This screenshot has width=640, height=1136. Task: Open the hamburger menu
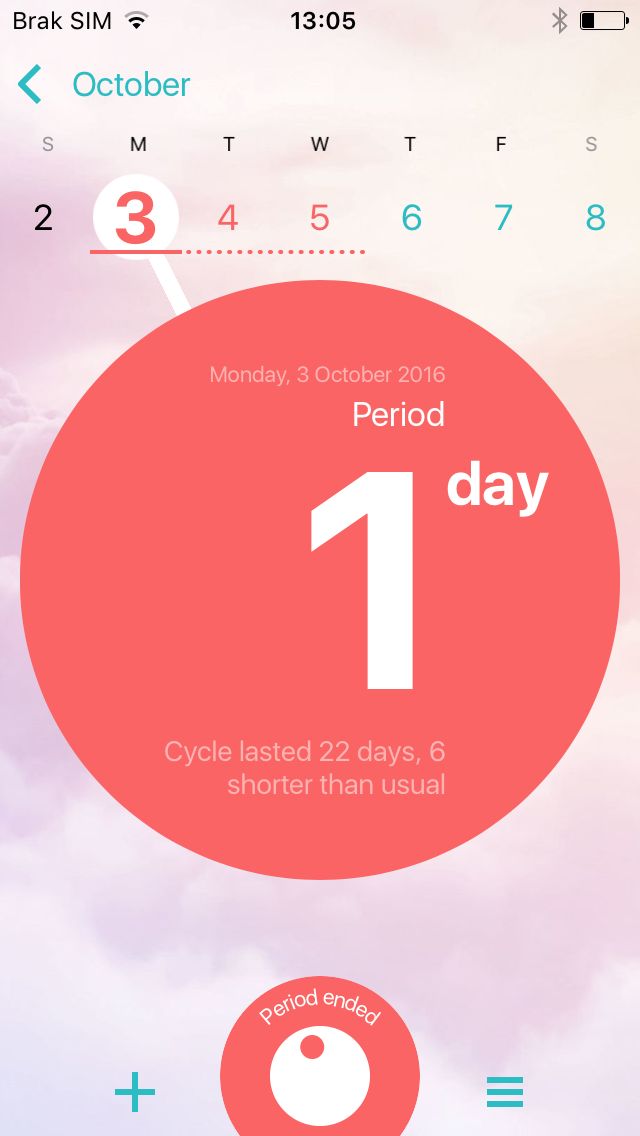[x=504, y=1092]
